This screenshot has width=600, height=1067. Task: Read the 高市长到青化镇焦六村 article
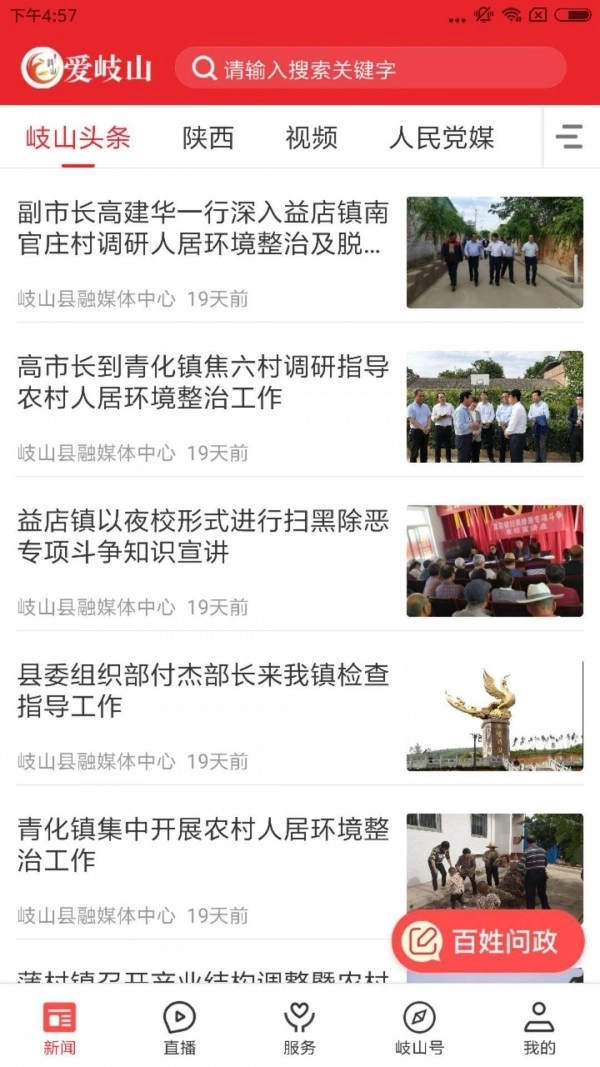pos(203,382)
